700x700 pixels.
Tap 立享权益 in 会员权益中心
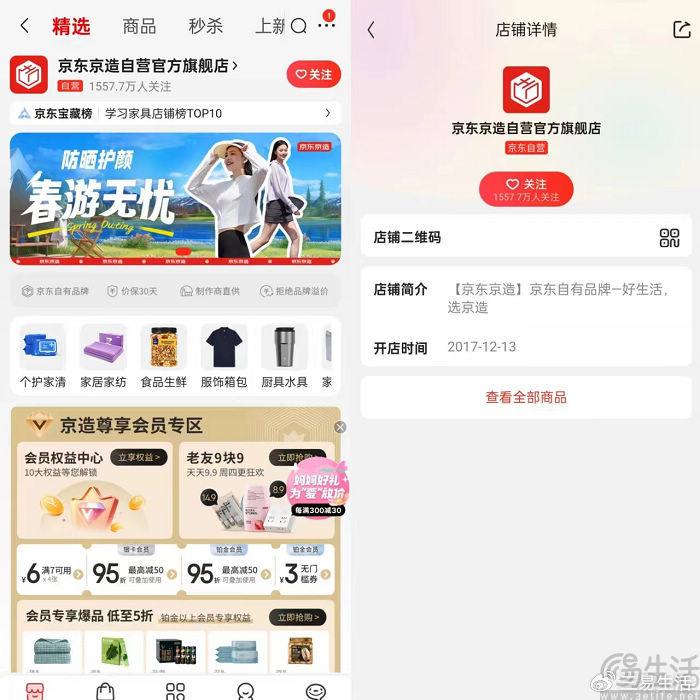click(138, 457)
